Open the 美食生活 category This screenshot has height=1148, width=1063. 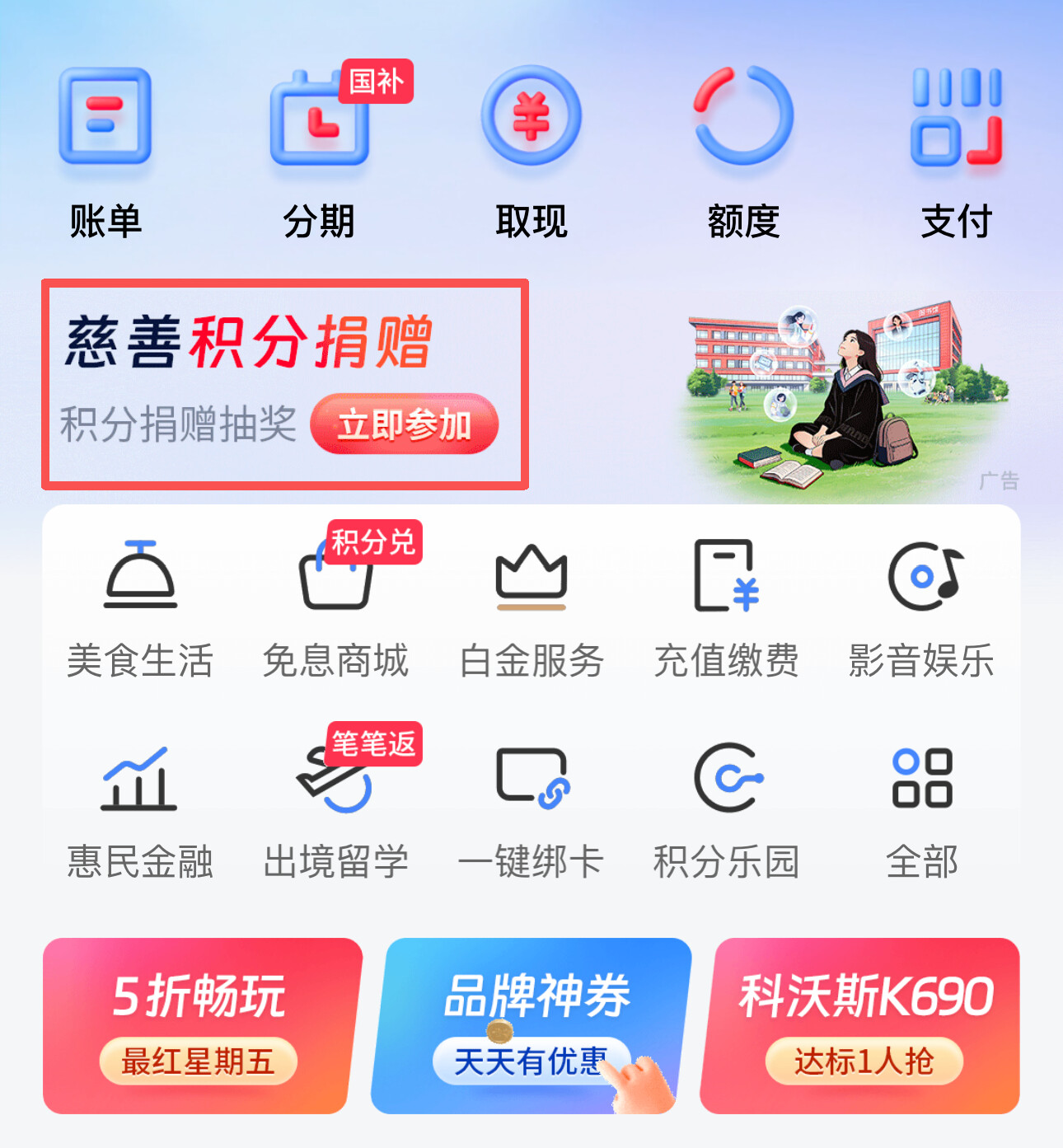click(140, 610)
